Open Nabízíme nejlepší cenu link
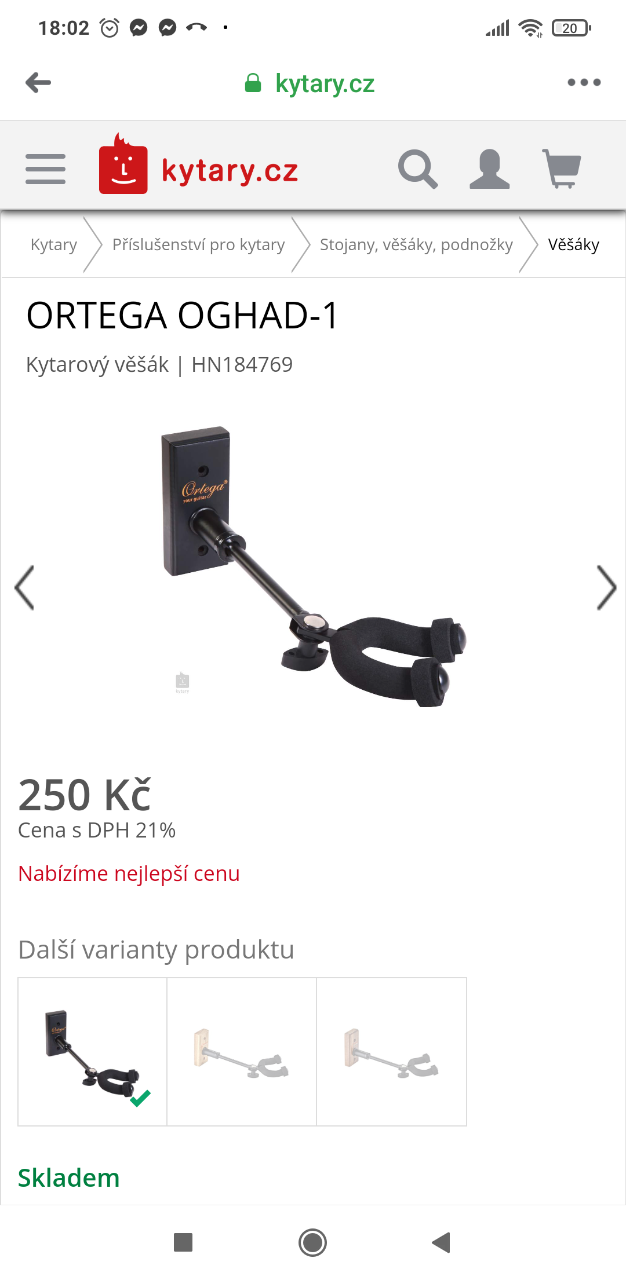 click(x=129, y=873)
